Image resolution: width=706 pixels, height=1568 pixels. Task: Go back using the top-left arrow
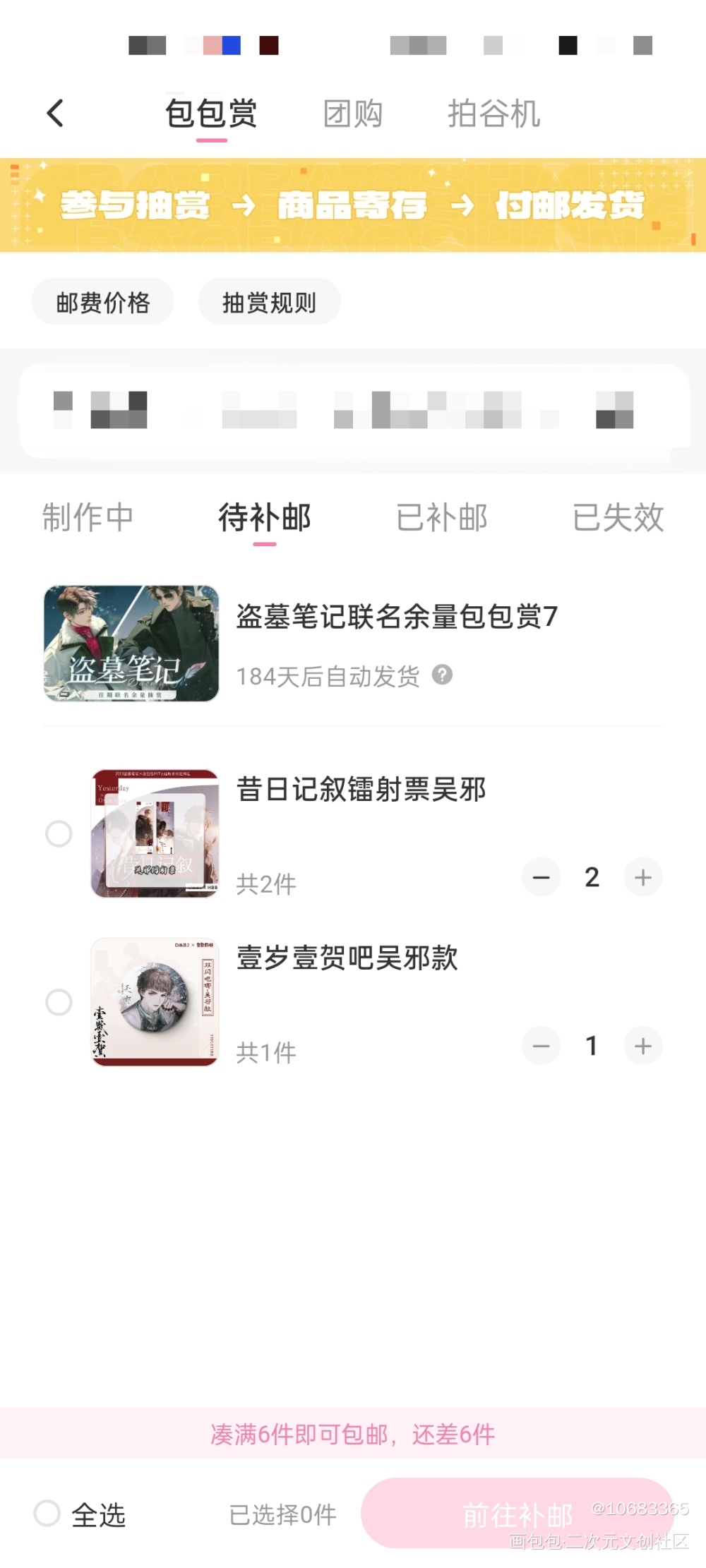[55, 113]
